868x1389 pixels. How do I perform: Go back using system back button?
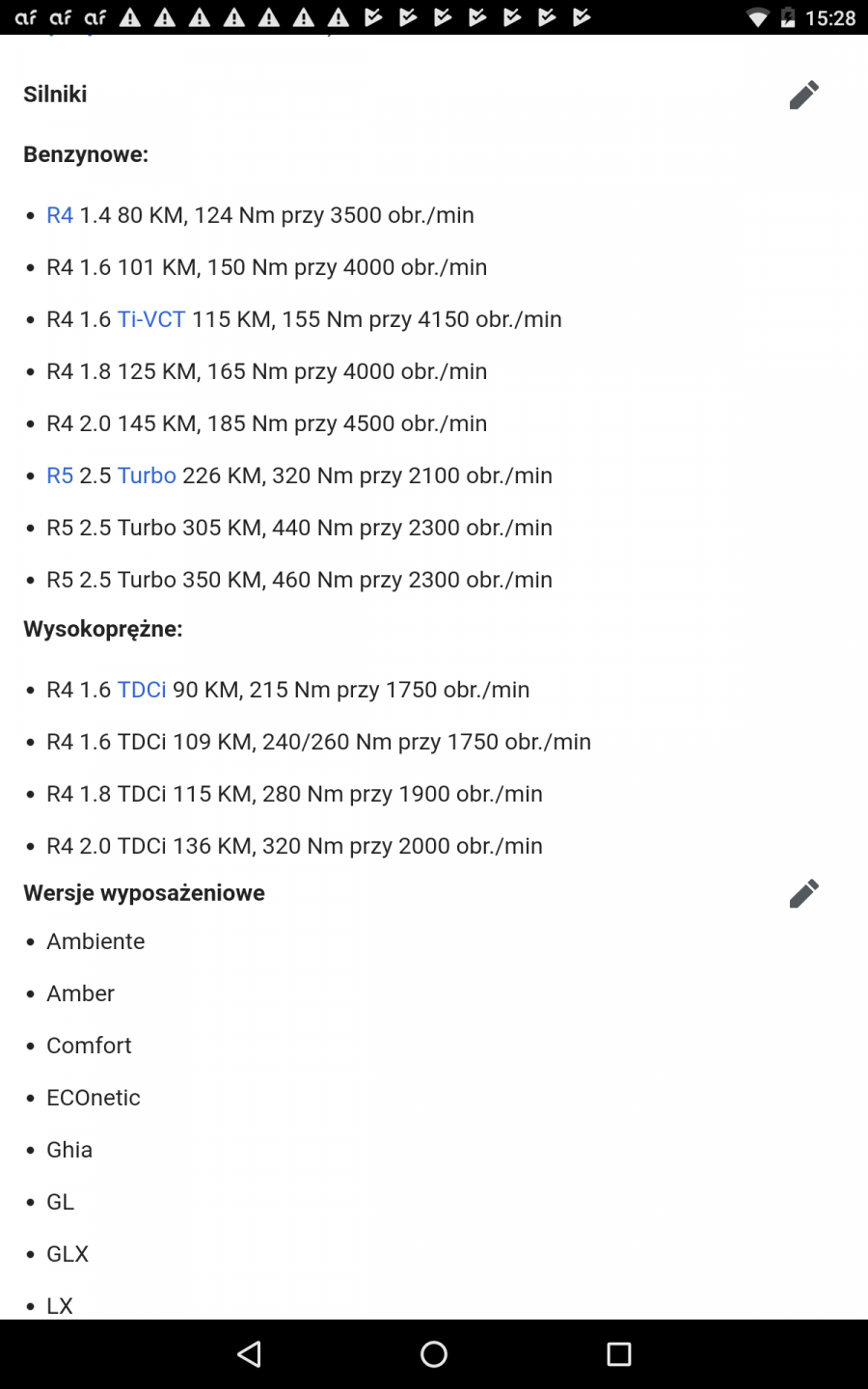[x=249, y=1354]
